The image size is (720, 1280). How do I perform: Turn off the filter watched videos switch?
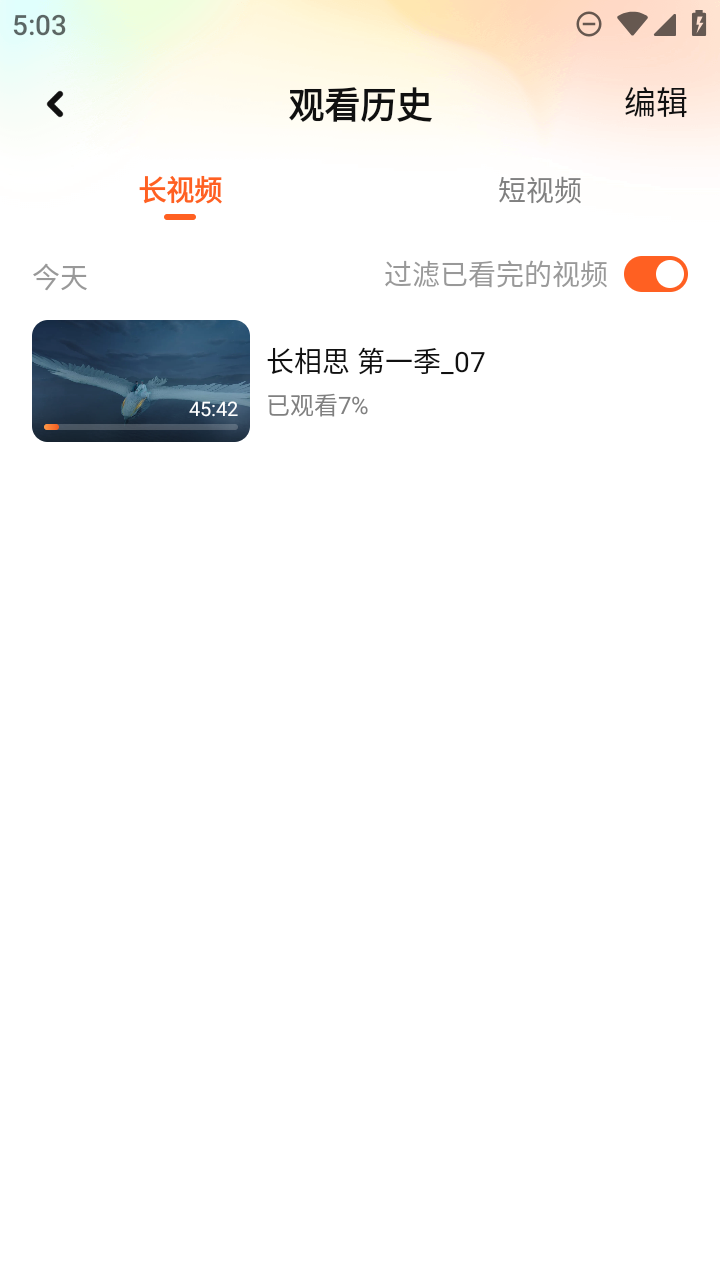coord(655,273)
